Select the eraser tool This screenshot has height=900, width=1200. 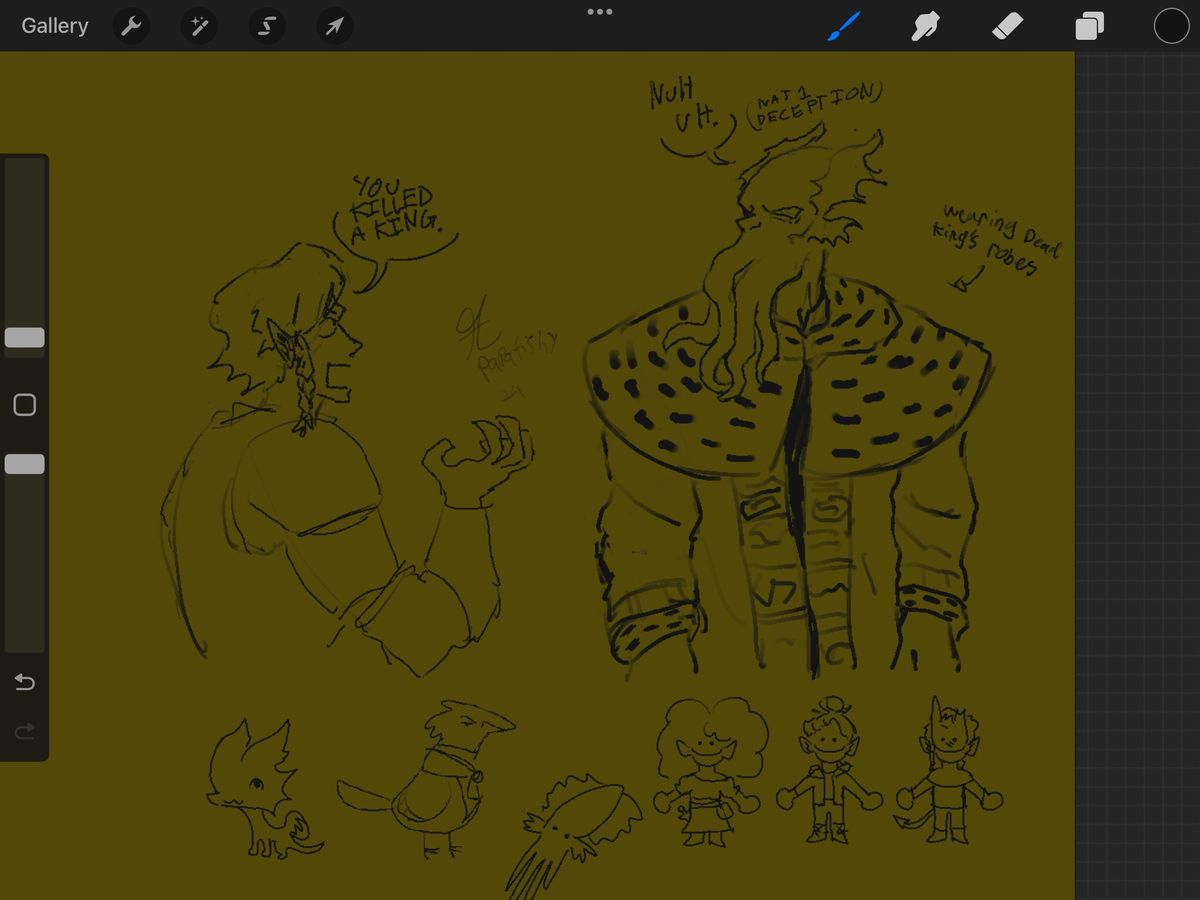(x=1007, y=26)
